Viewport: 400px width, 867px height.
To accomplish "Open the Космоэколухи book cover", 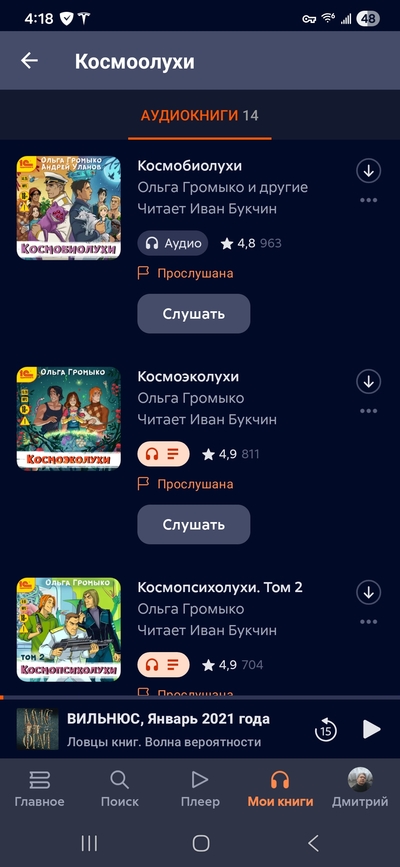I will point(69,418).
